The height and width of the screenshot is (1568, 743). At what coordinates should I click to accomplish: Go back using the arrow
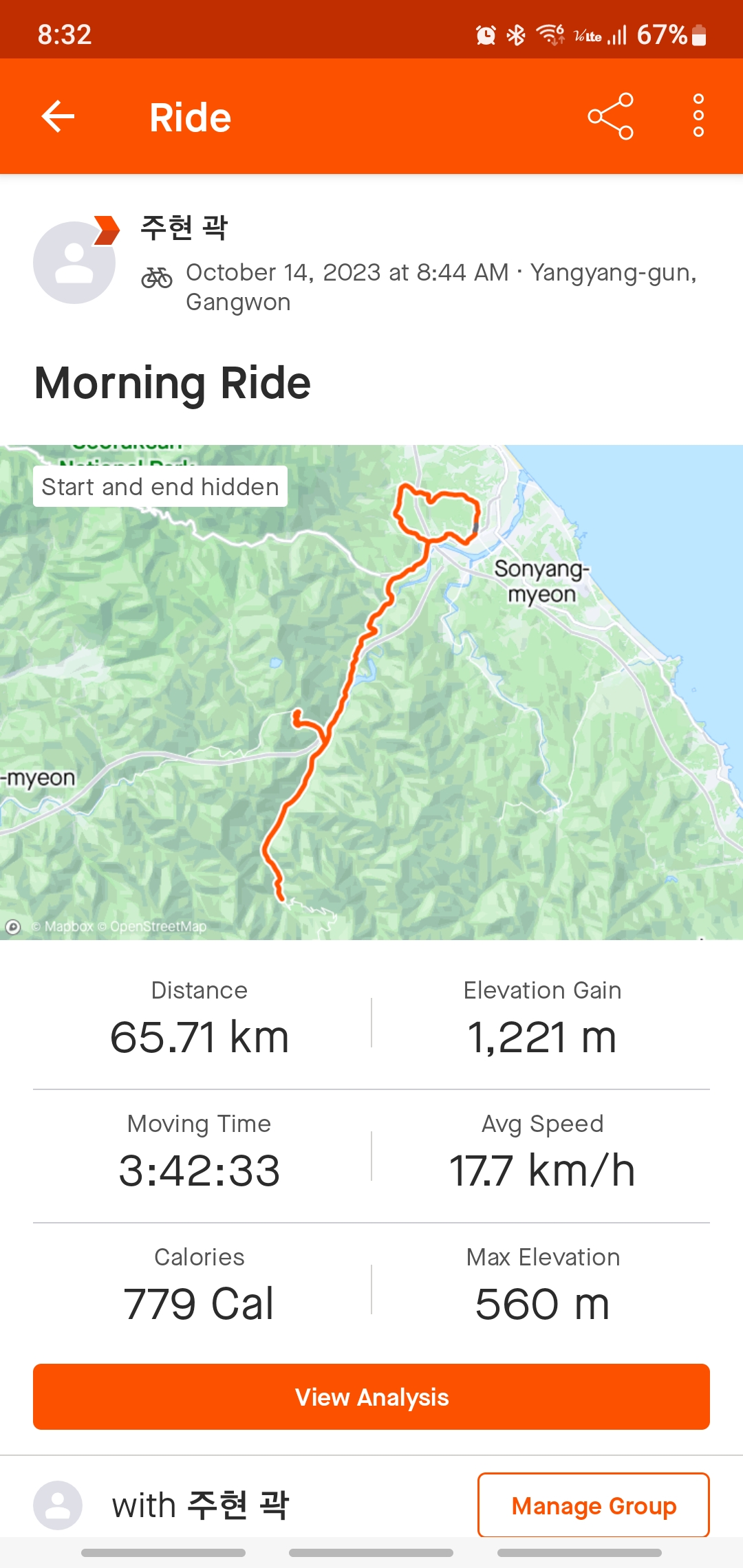(58, 116)
